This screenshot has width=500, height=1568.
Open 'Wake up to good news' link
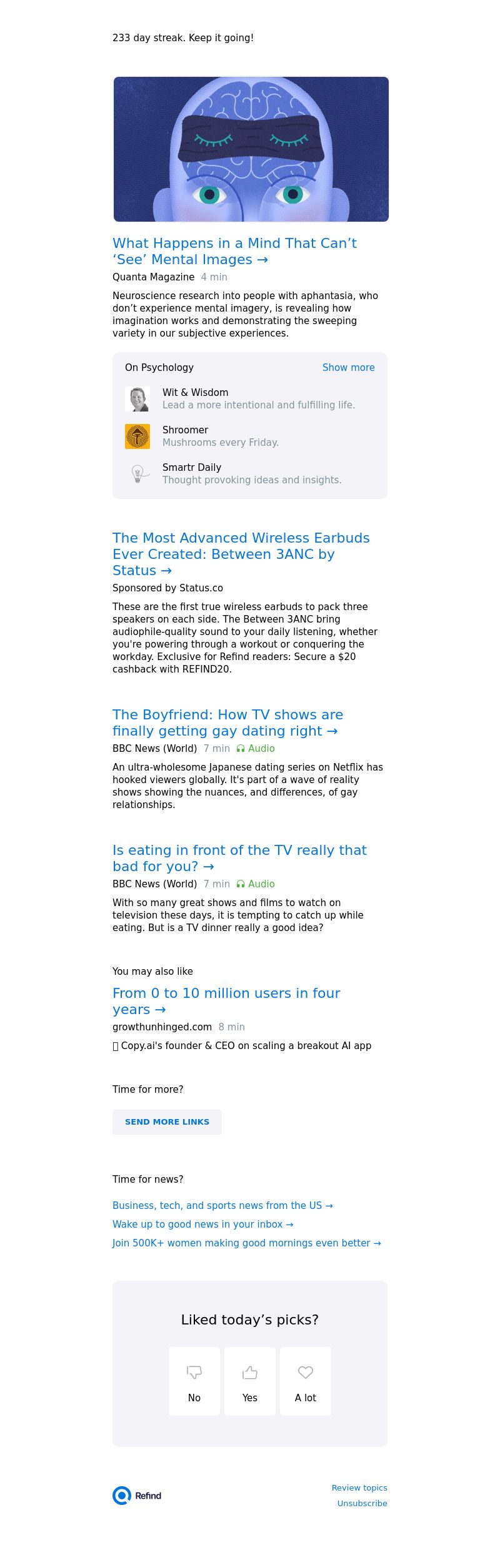click(202, 1225)
